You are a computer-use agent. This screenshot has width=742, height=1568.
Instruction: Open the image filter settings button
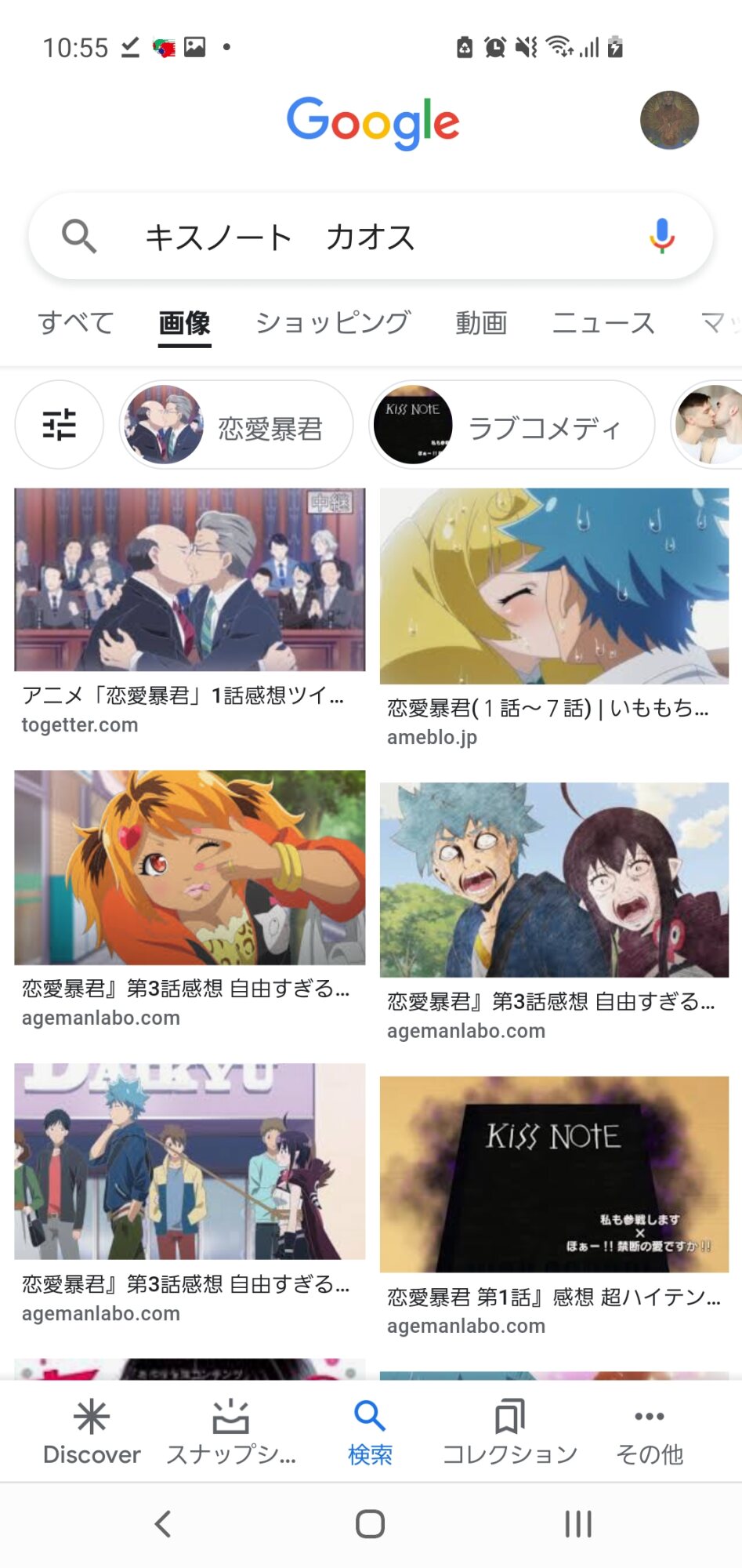click(60, 425)
